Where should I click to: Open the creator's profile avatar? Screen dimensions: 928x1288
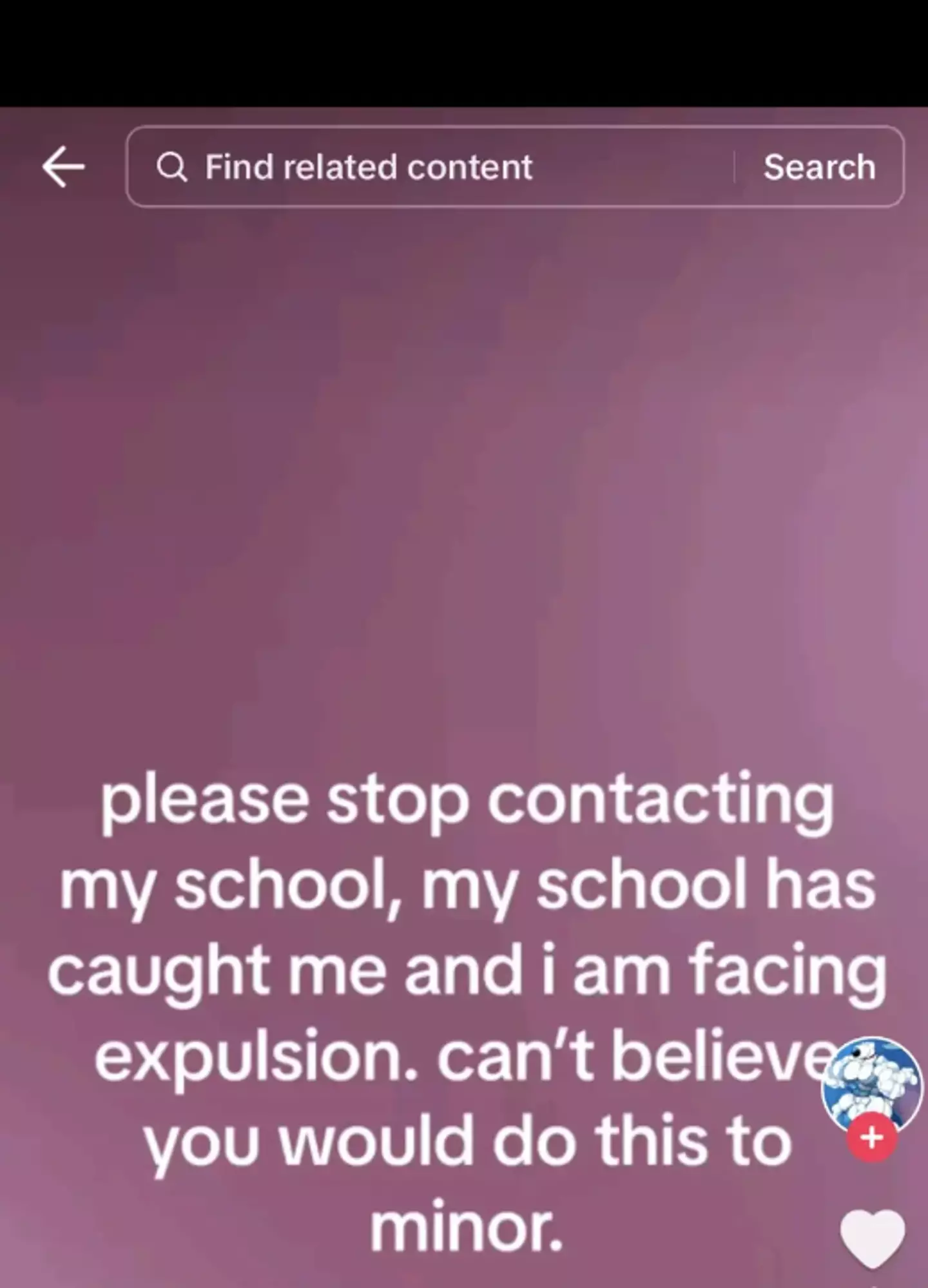[x=871, y=1084]
